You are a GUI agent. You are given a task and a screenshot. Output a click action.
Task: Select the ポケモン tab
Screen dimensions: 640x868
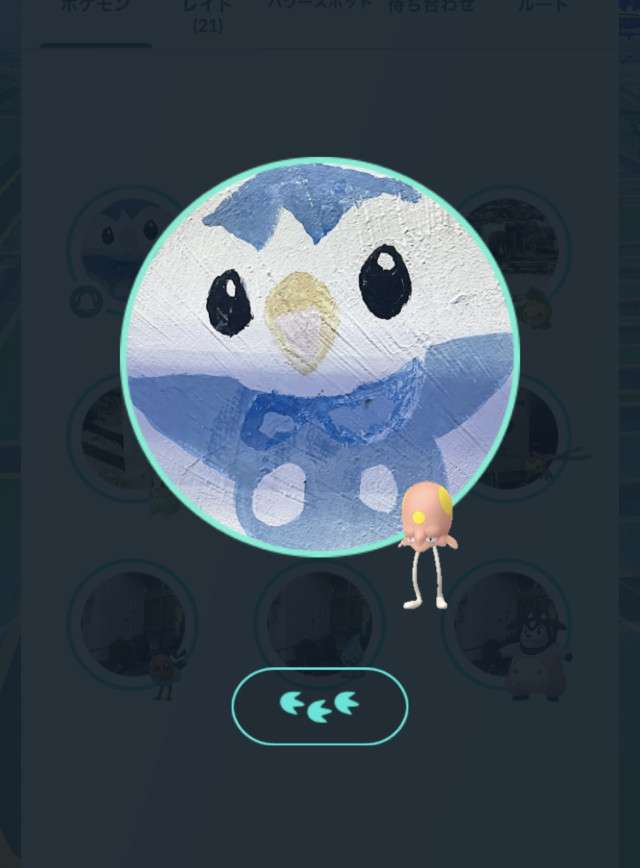pyautogui.click(x=96, y=8)
